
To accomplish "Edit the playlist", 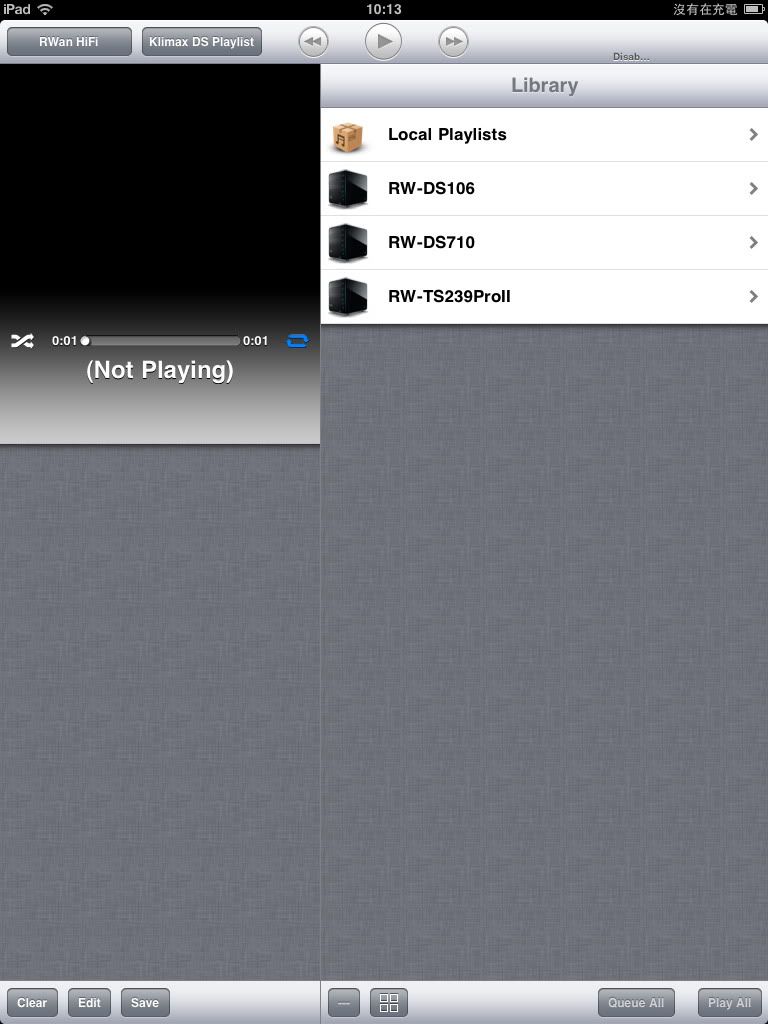I will tap(89, 1003).
